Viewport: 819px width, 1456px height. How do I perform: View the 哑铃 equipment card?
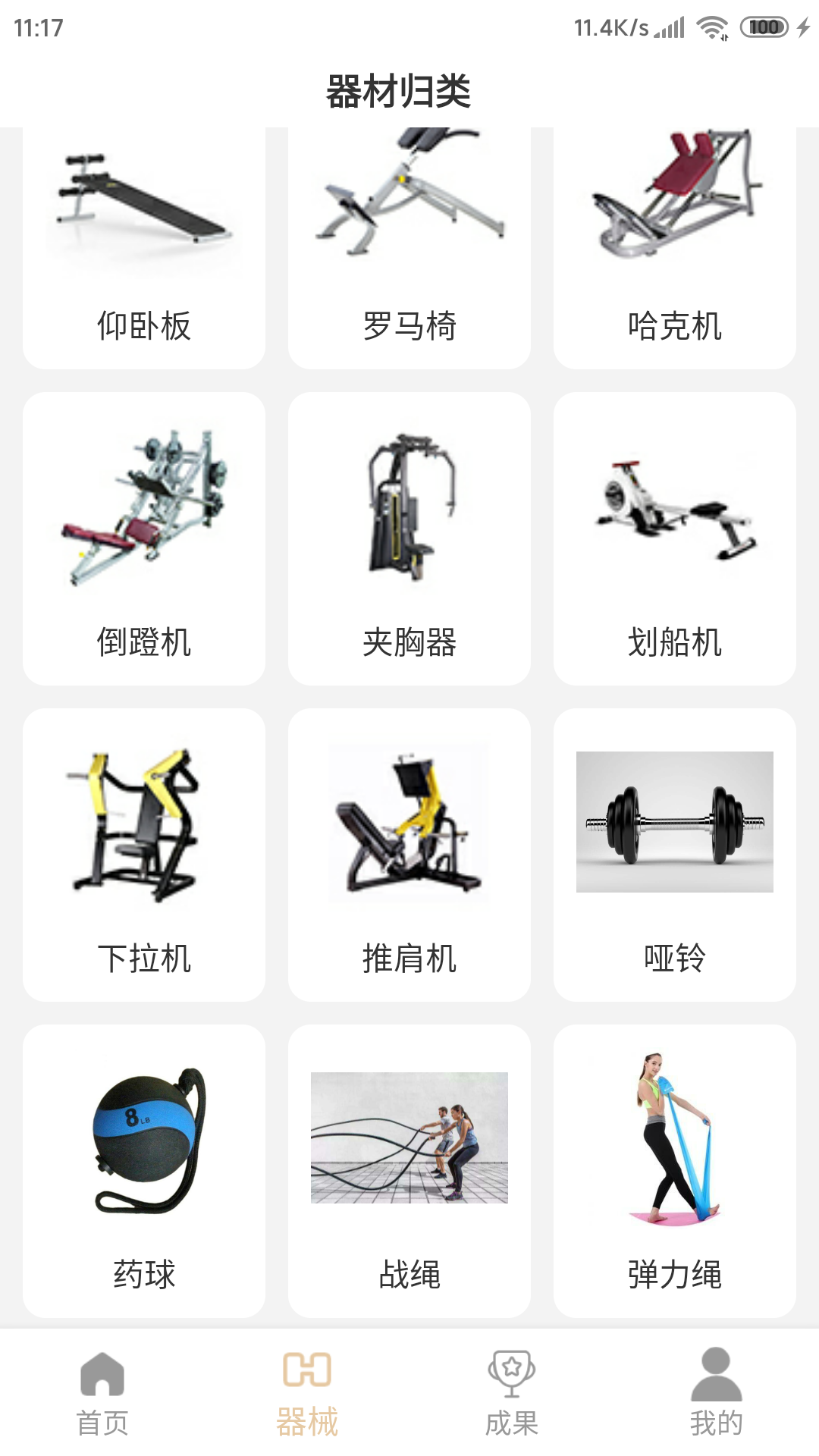tap(675, 855)
